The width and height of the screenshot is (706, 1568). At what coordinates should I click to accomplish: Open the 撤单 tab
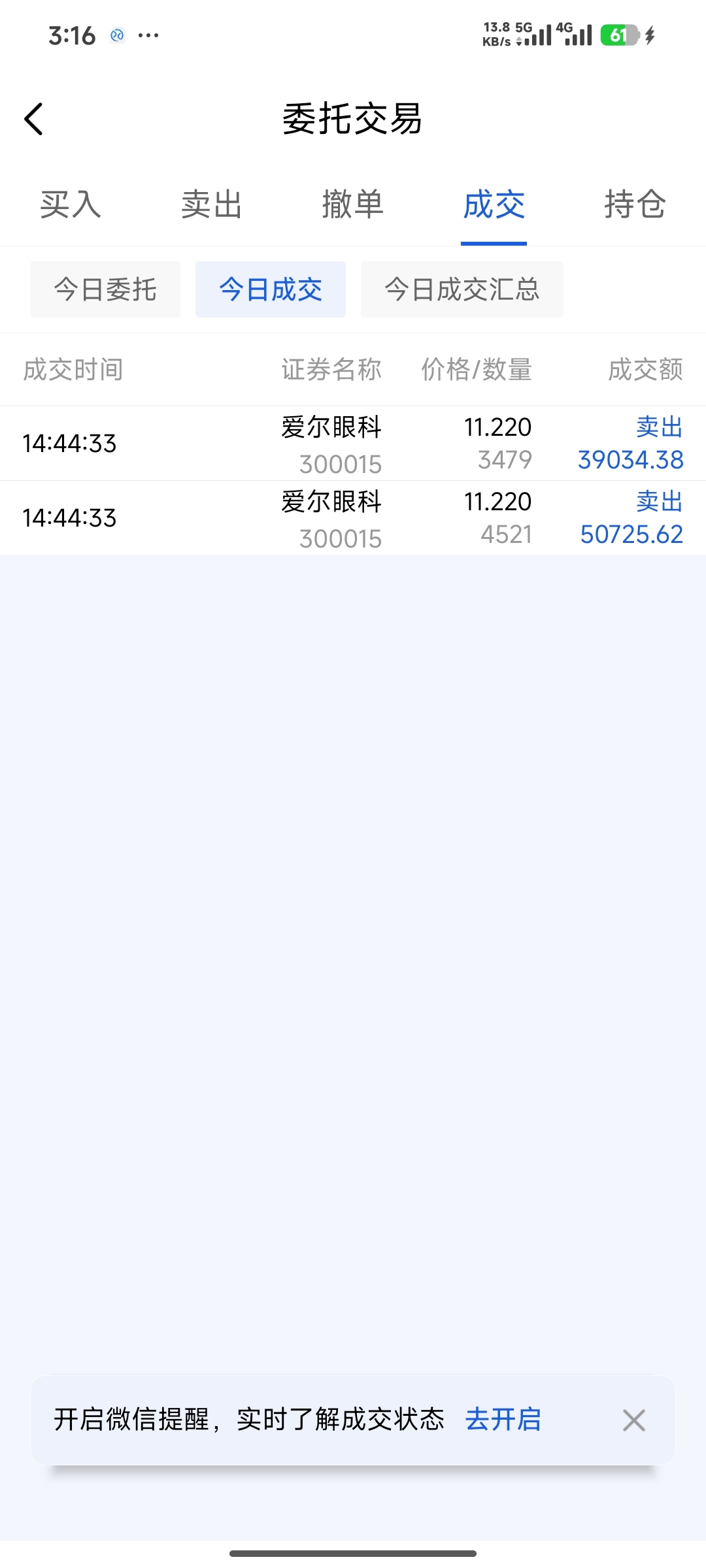tap(353, 205)
